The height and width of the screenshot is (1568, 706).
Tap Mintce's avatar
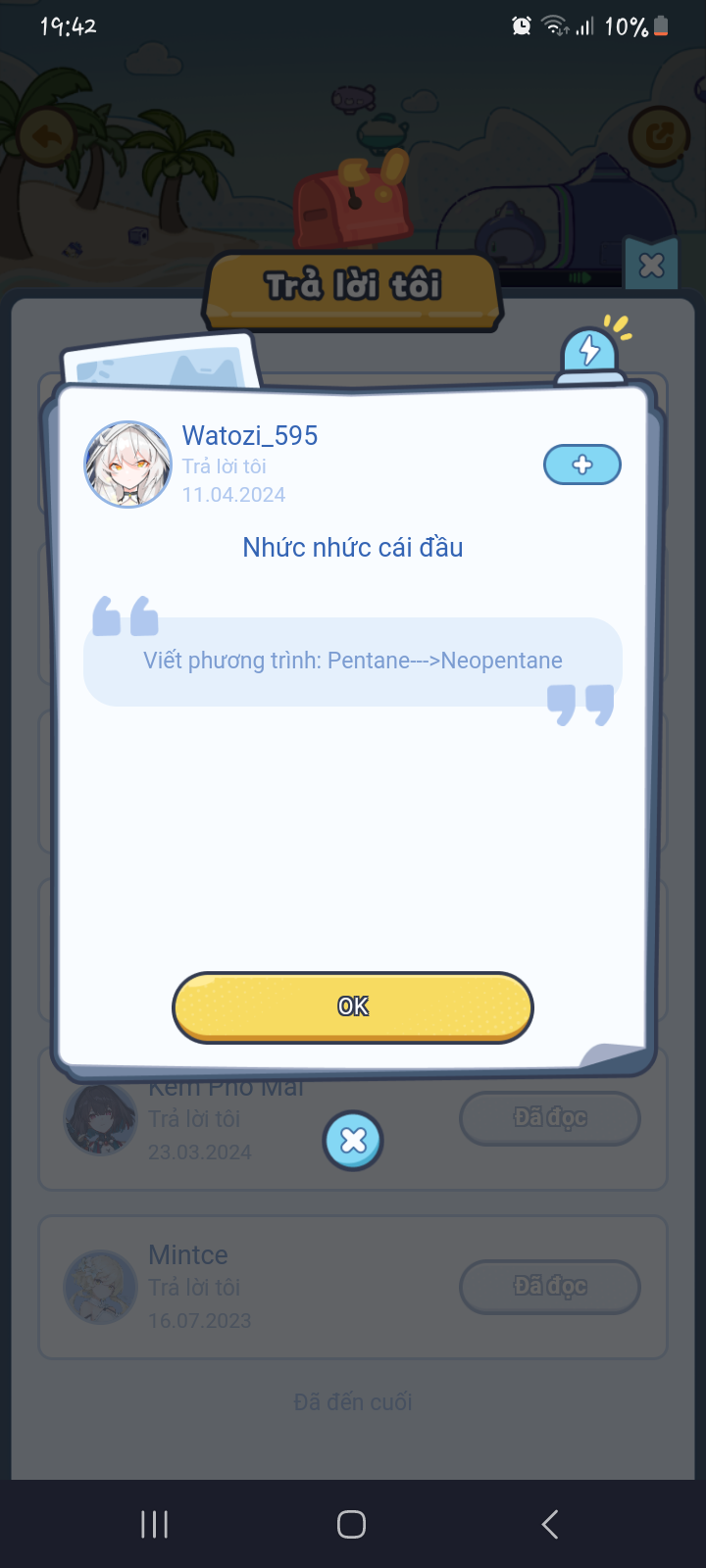tap(101, 1287)
